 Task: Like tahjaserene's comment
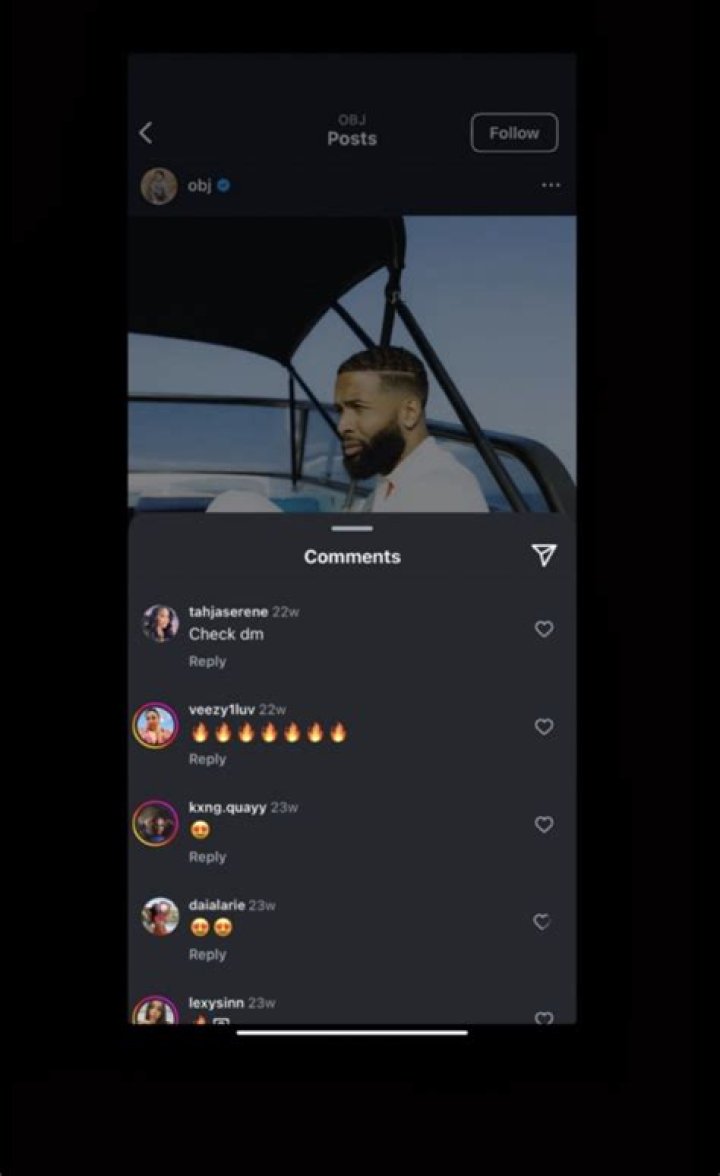click(x=544, y=628)
